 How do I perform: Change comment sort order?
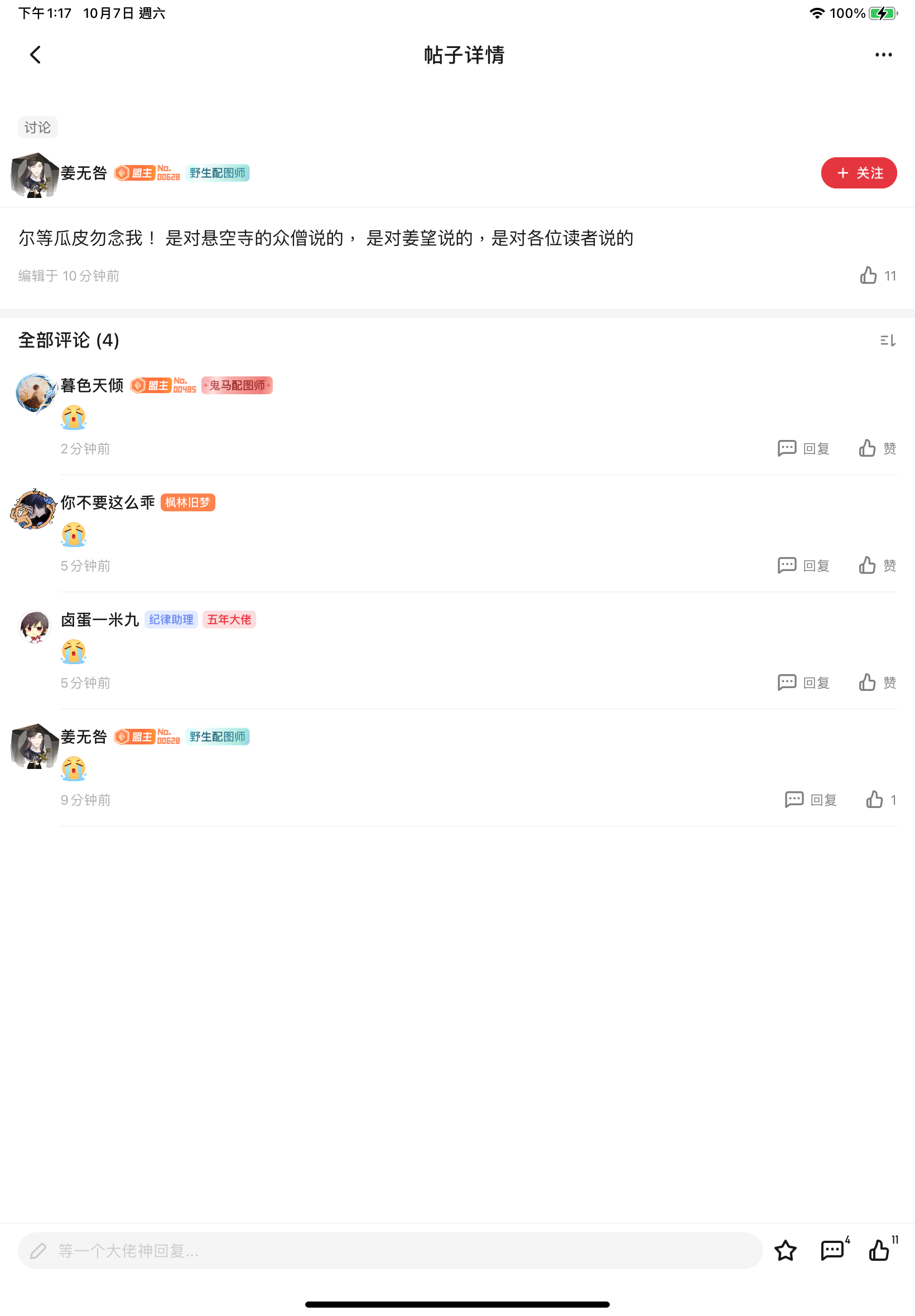coord(887,341)
